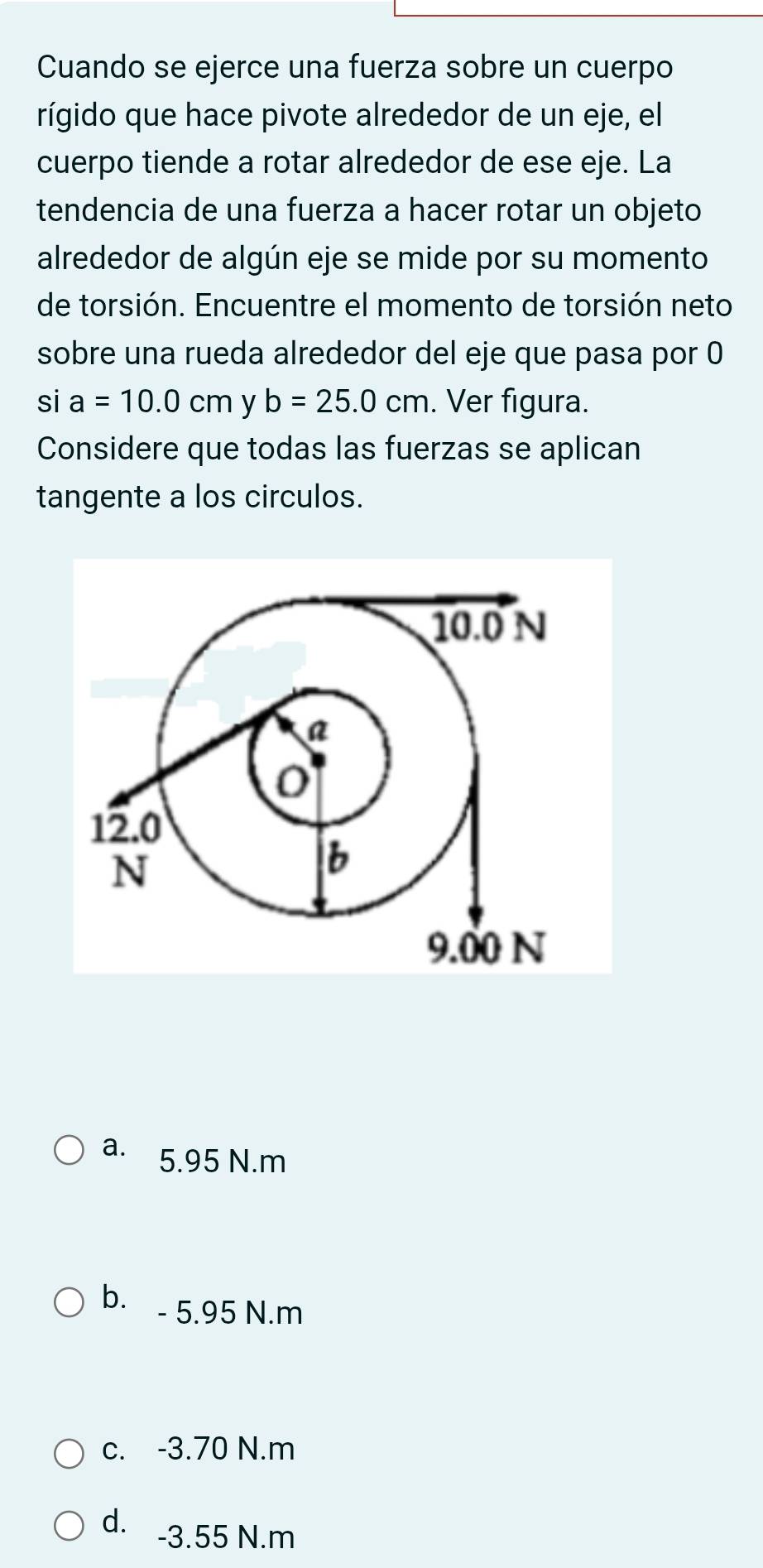The height and width of the screenshot is (1568, 763).
Task: Mark answer c. -3.70 N.m
Action: 70,1453
